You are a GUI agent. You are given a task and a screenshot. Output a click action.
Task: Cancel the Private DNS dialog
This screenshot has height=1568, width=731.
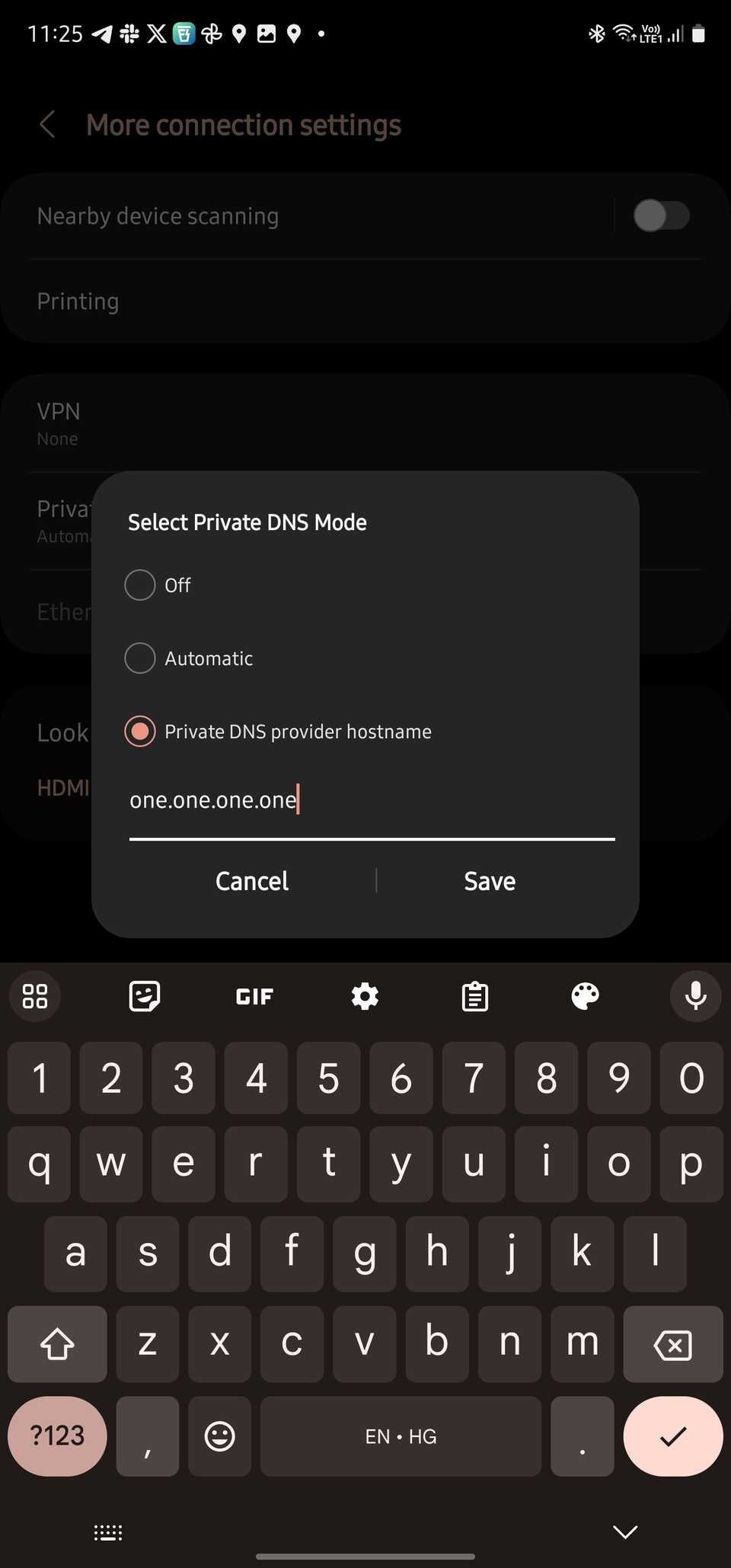coord(252,881)
